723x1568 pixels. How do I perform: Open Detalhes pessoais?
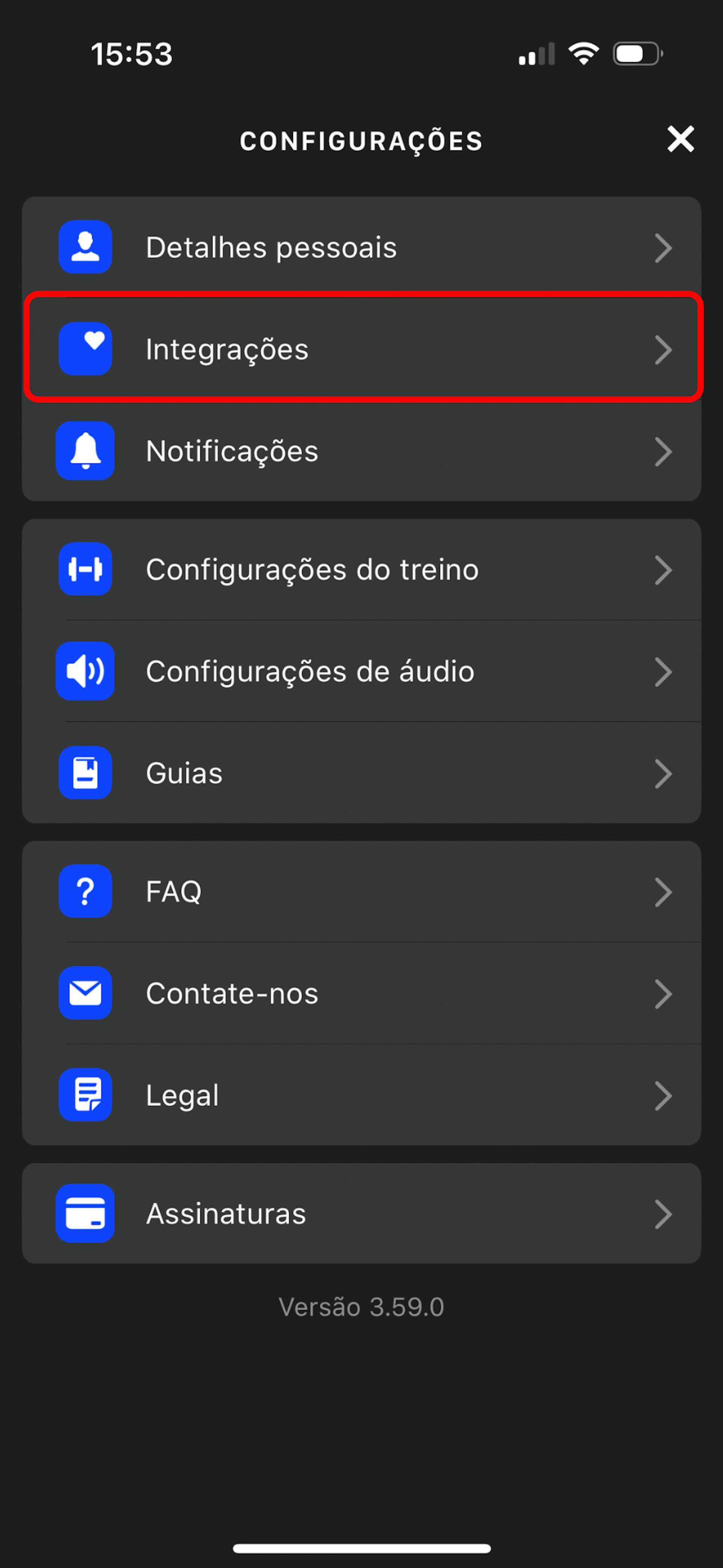point(361,247)
